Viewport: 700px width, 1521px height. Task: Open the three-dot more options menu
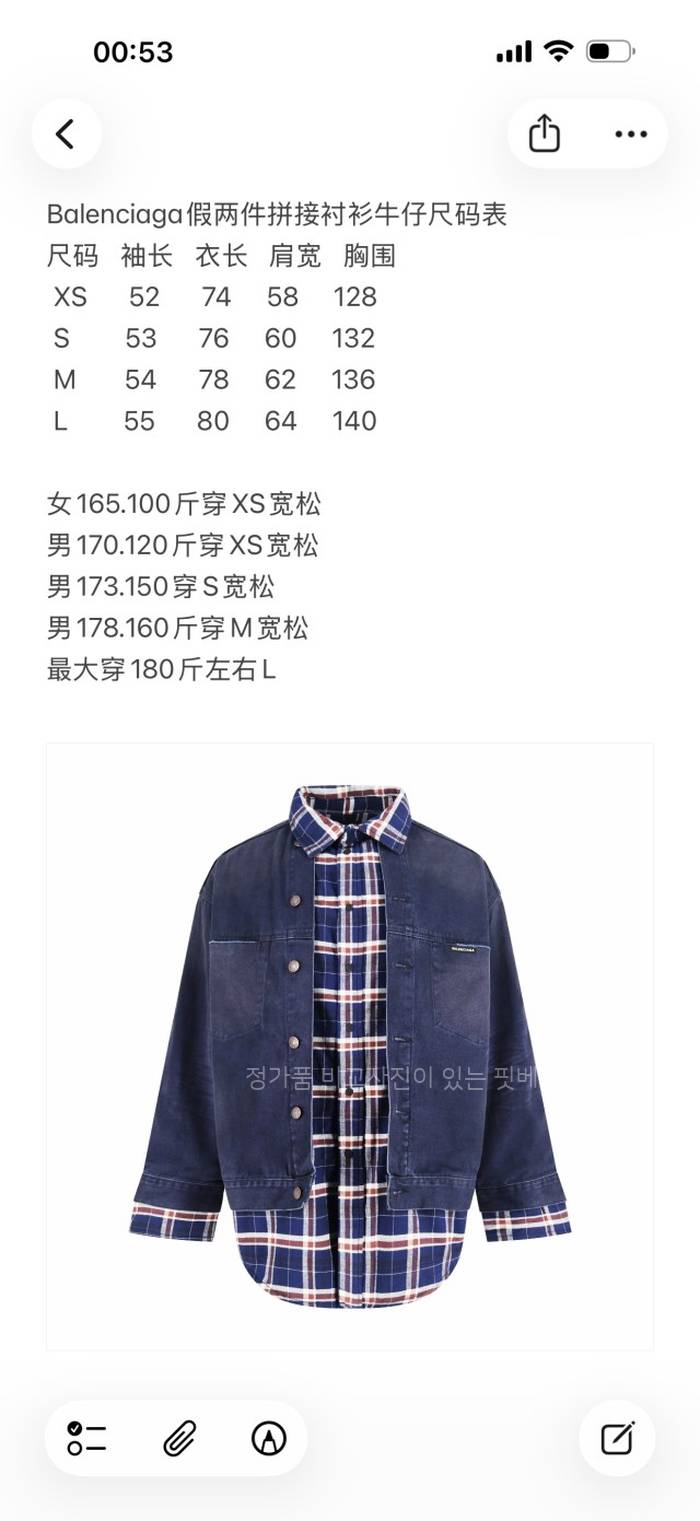tap(631, 134)
